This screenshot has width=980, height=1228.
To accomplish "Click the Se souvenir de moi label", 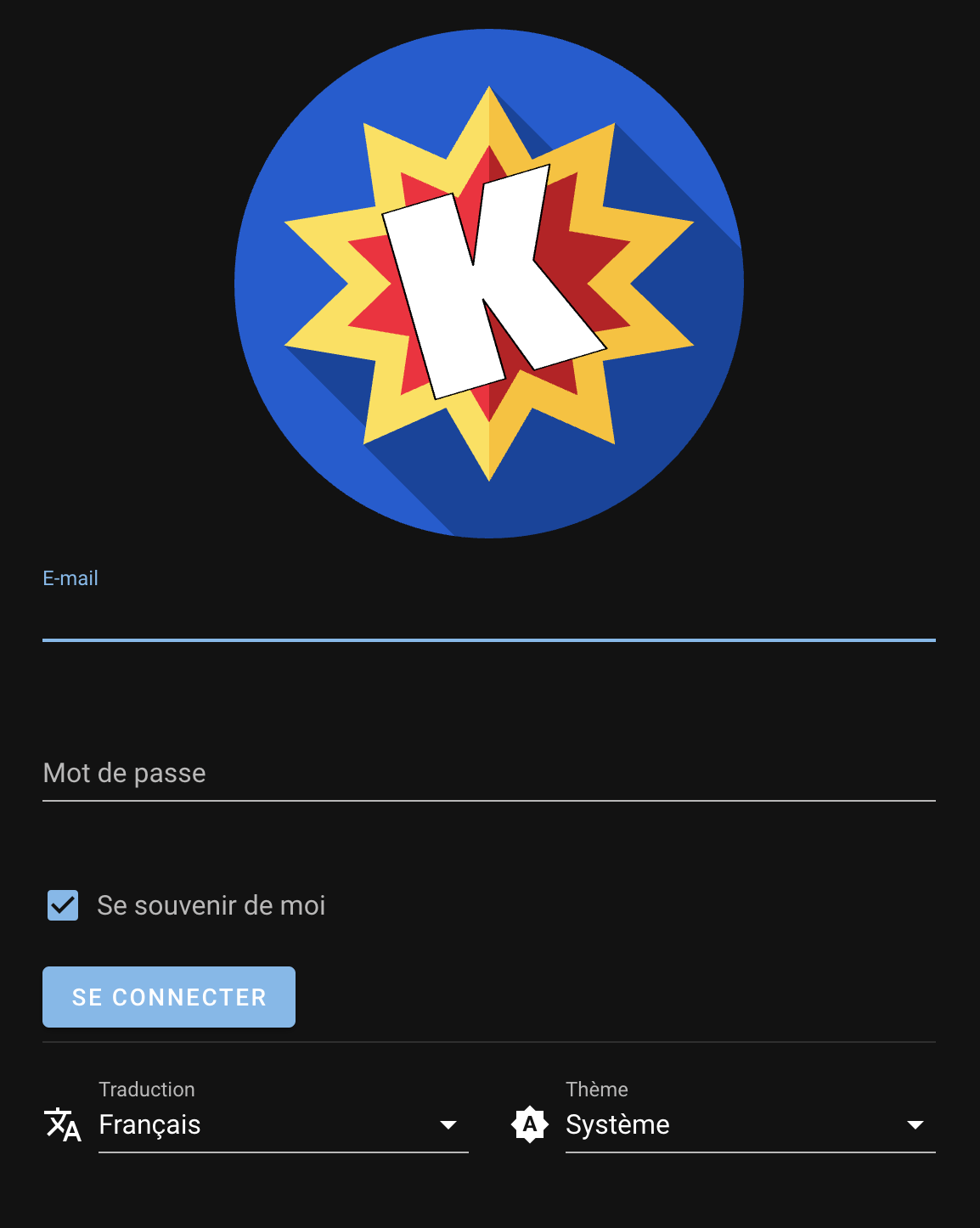I will coord(210,905).
